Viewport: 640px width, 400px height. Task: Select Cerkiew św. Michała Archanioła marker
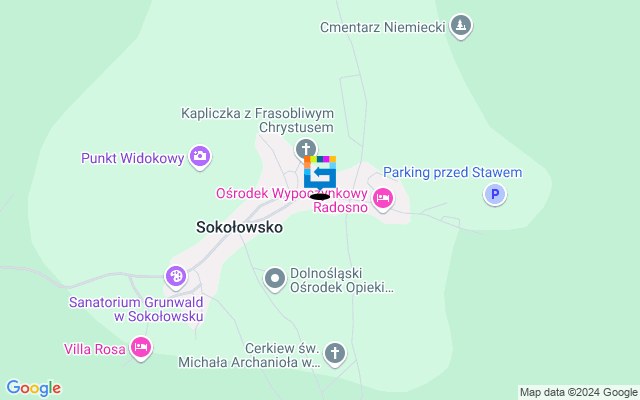335,352
